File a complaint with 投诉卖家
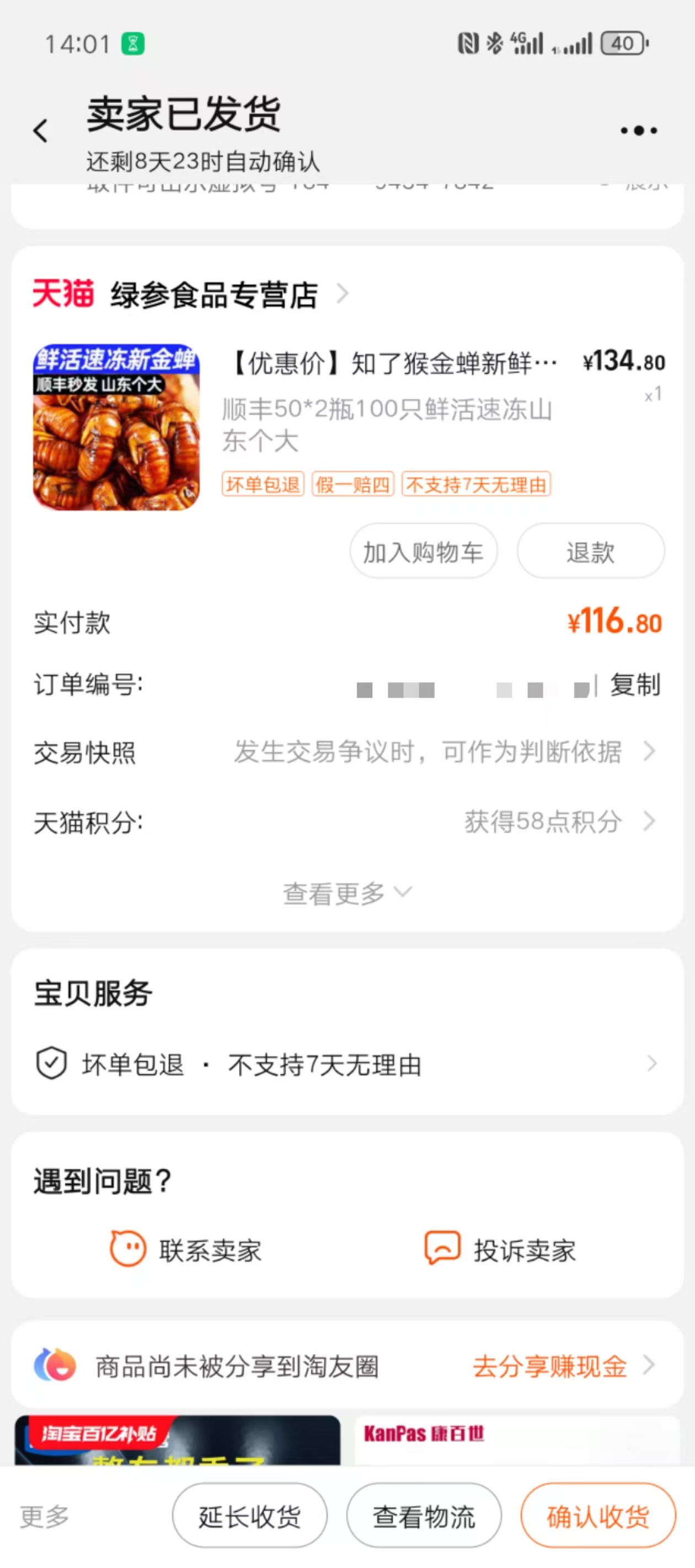This screenshot has height=1568, width=695. point(500,1249)
